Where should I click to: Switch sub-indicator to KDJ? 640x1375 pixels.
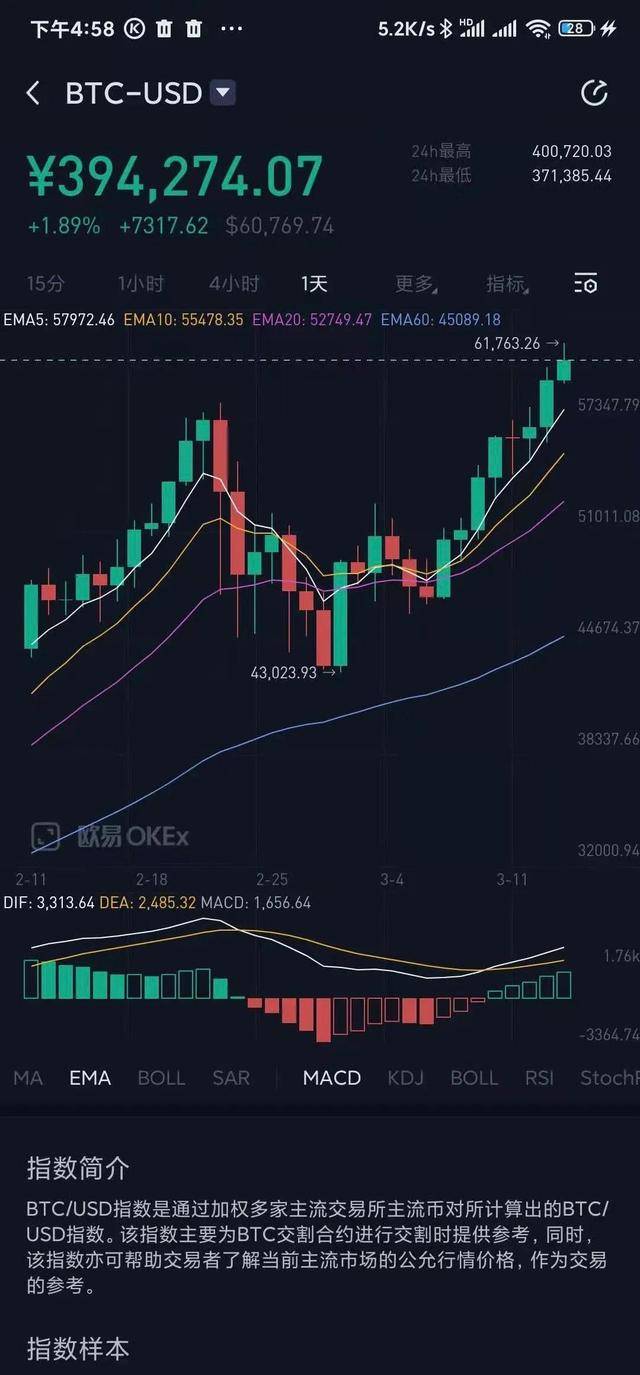click(405, 1078)
